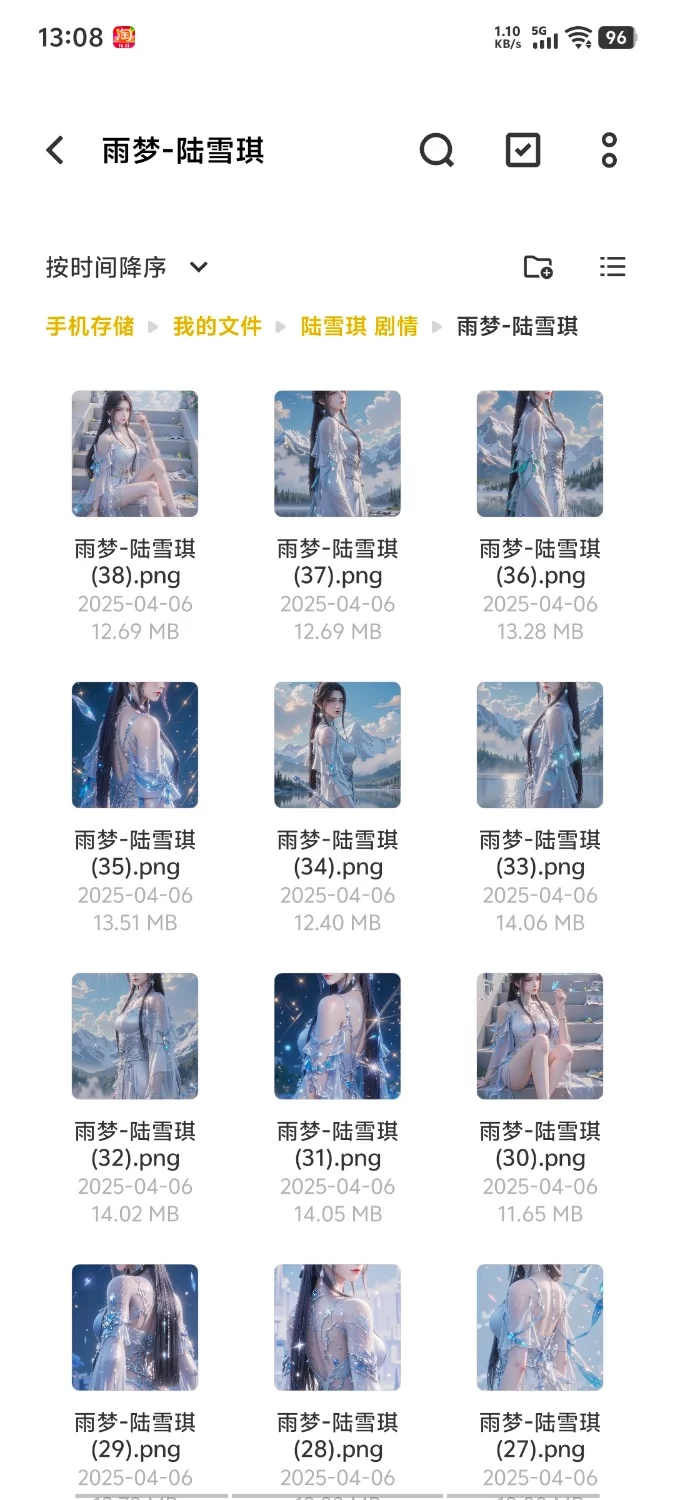Screen dimensions: 675x1500
Task: Create a new folder
Action: click(x=538, y=267)
